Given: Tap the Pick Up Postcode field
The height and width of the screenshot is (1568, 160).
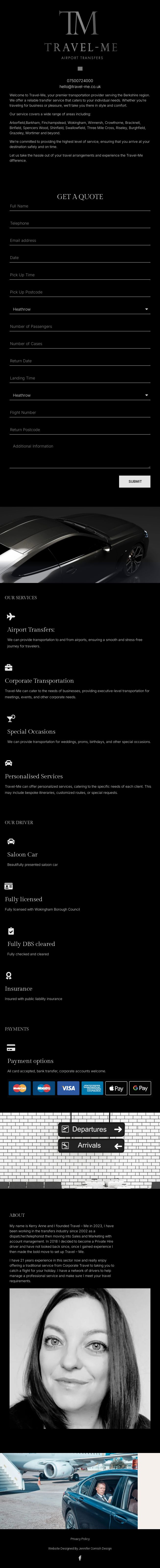Looking at the screenshot, I should 80,292.
